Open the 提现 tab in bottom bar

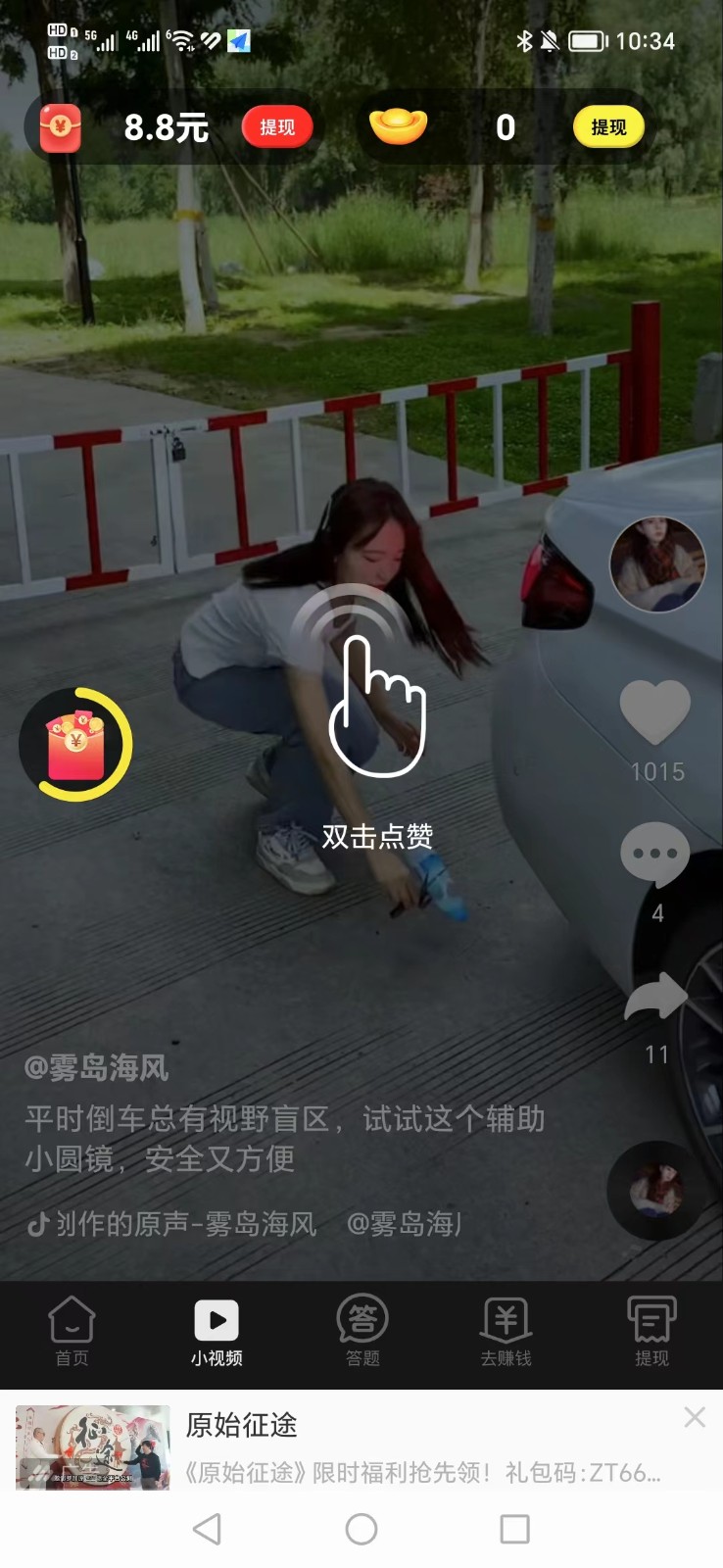pos(651,1331)
